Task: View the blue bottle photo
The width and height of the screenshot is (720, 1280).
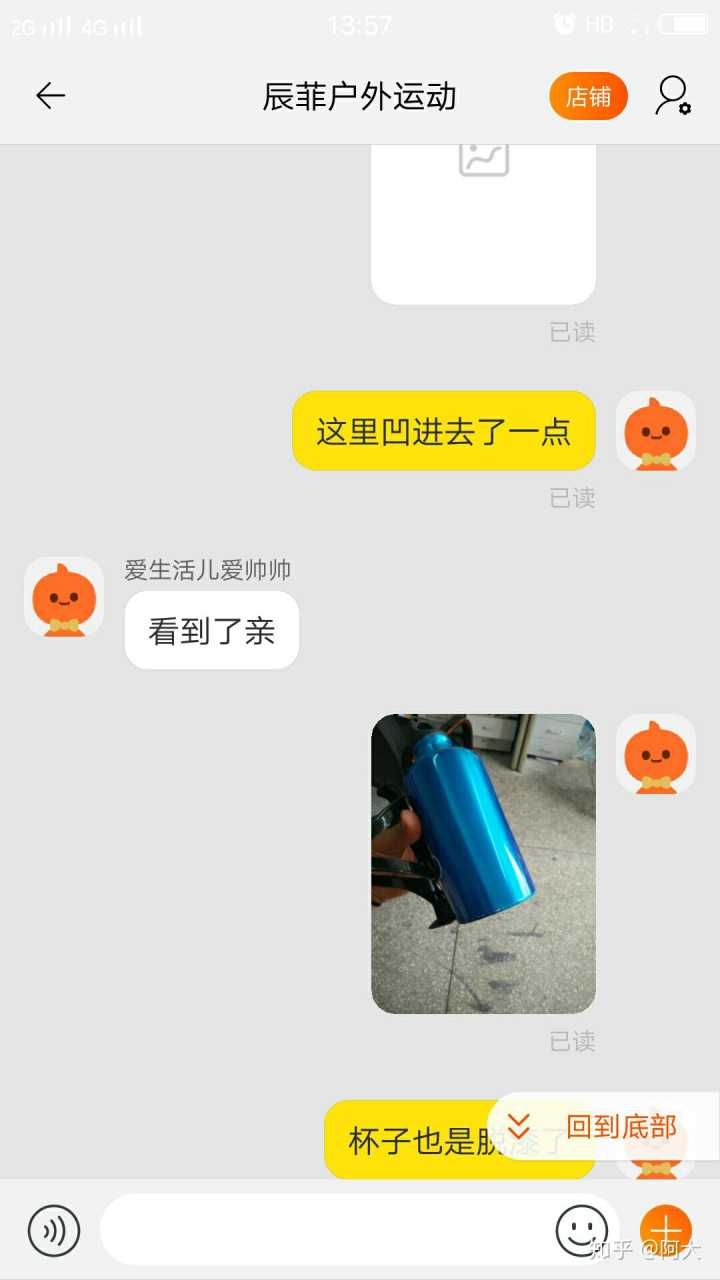Action: (x=483, y=863)
